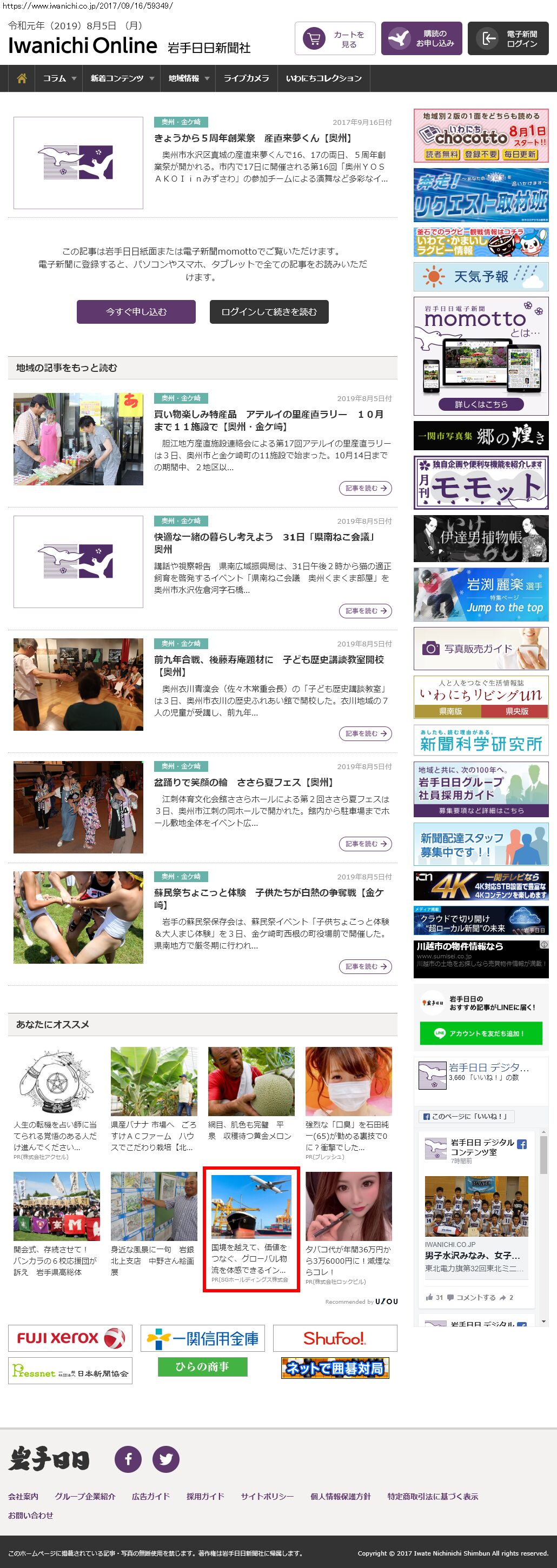
Task: Go to the home icon in the navigation bar
Action: 22,78
